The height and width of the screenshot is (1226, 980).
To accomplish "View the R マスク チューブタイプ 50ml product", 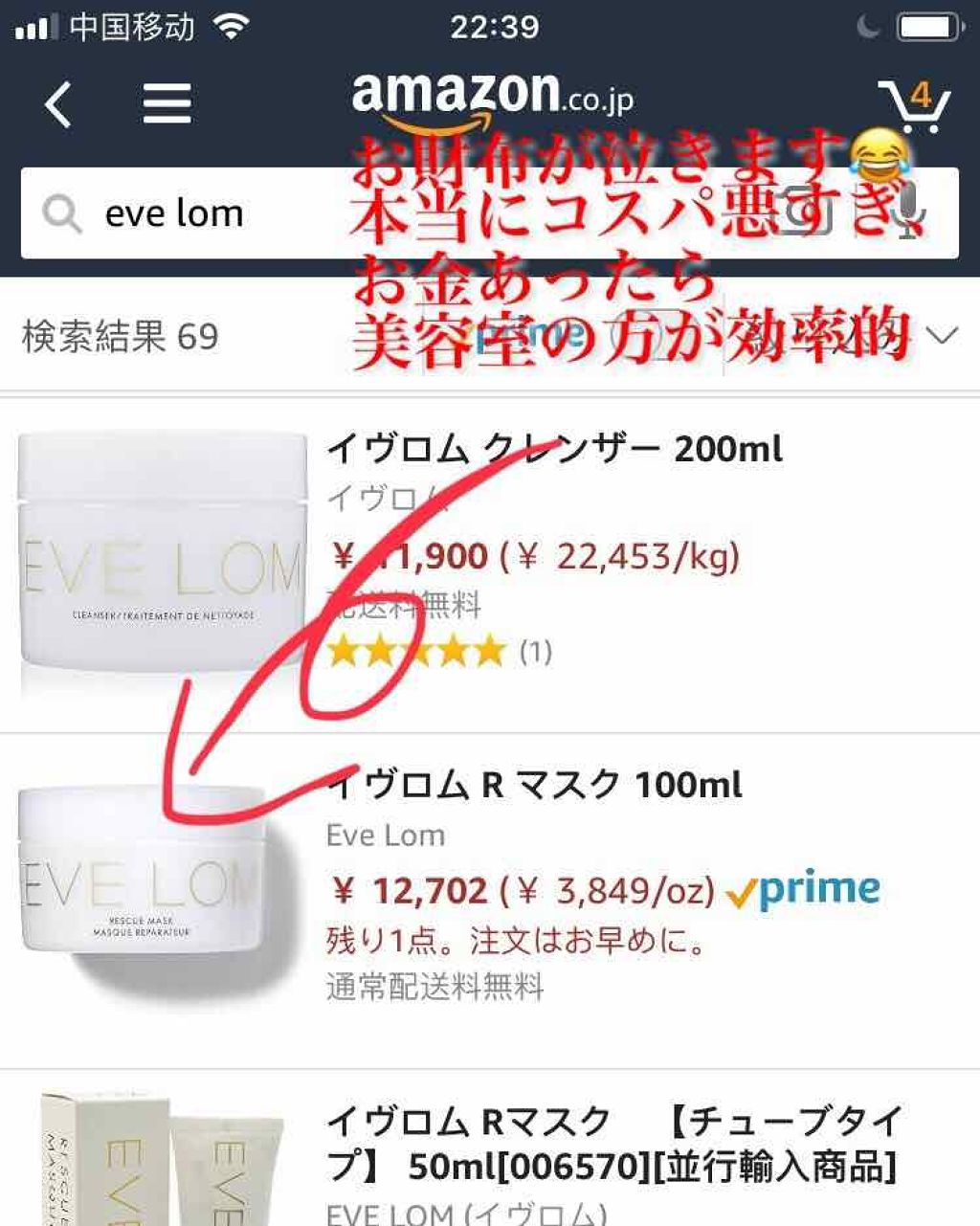I will pos(611,1143).
